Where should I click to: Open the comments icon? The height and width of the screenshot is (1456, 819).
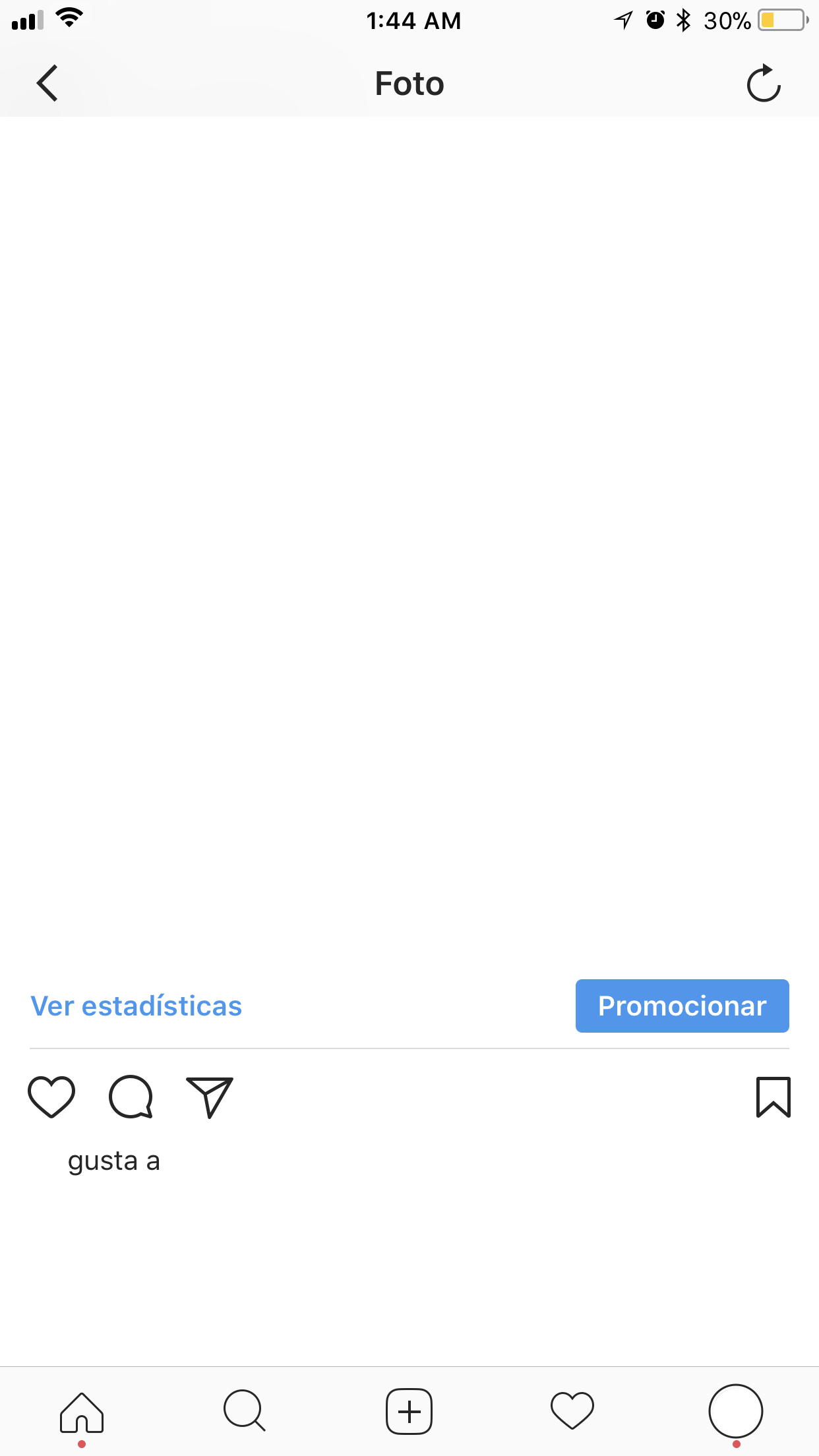click(131, 1097)
